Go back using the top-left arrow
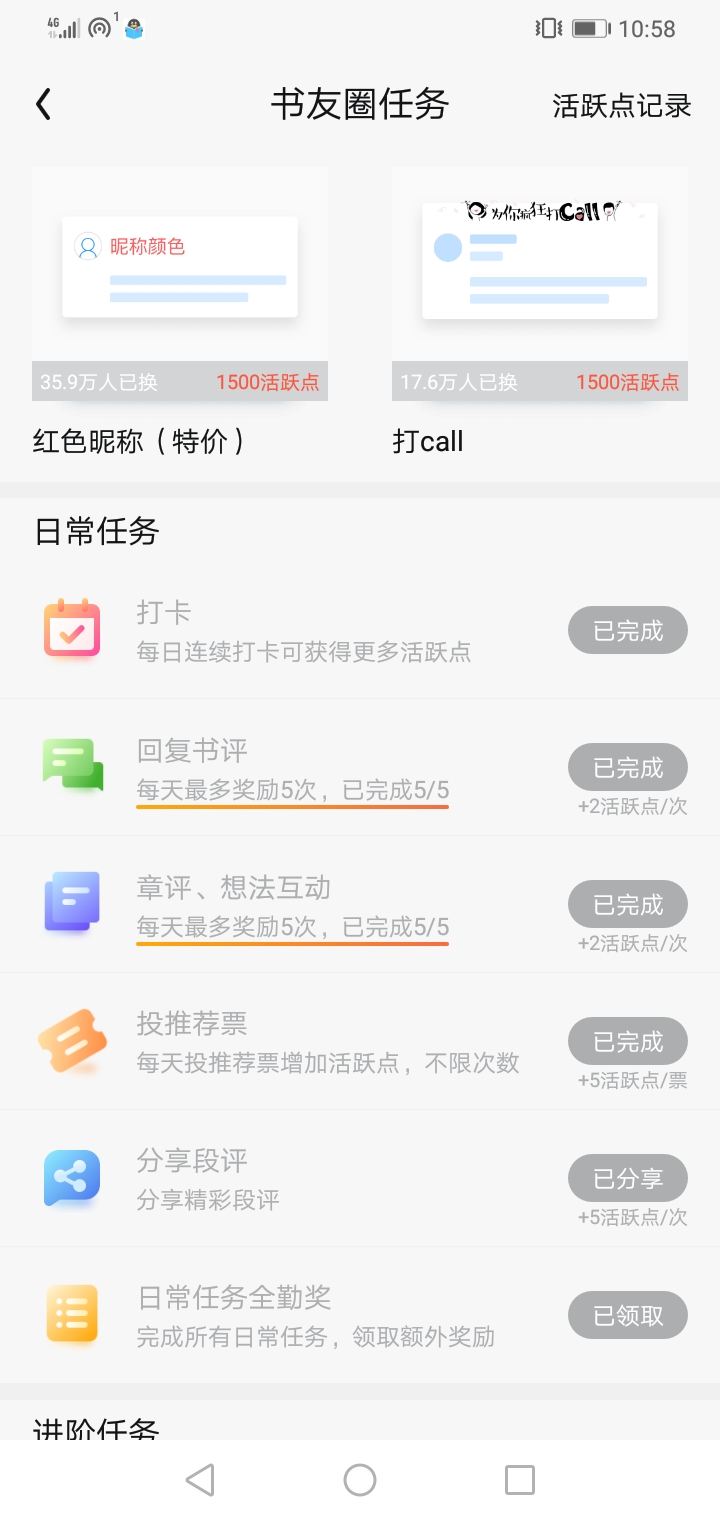The image size is (720, 1520). (x=43, y=105)
